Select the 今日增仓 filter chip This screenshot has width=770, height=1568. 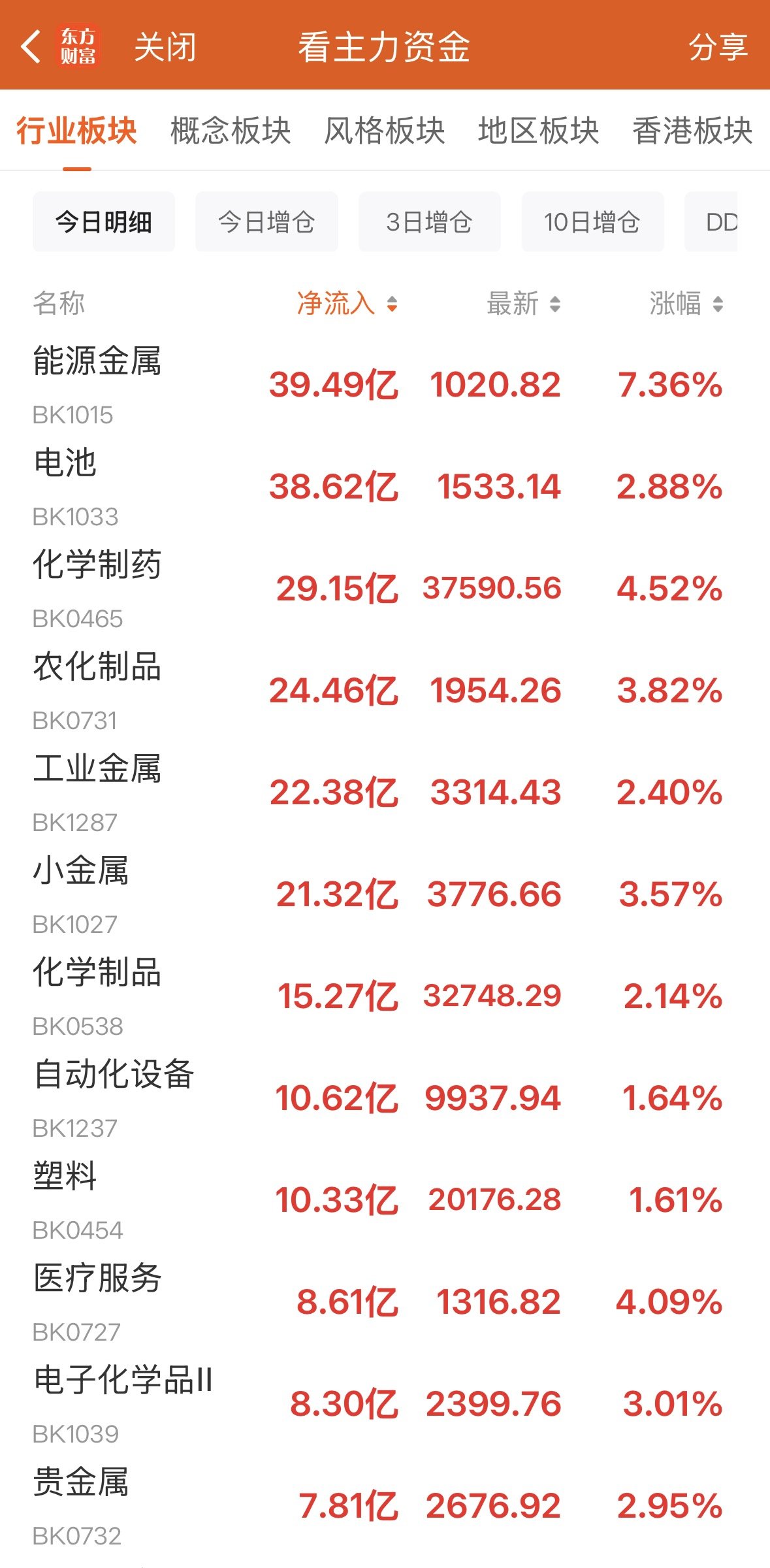[x=266, y=222]
